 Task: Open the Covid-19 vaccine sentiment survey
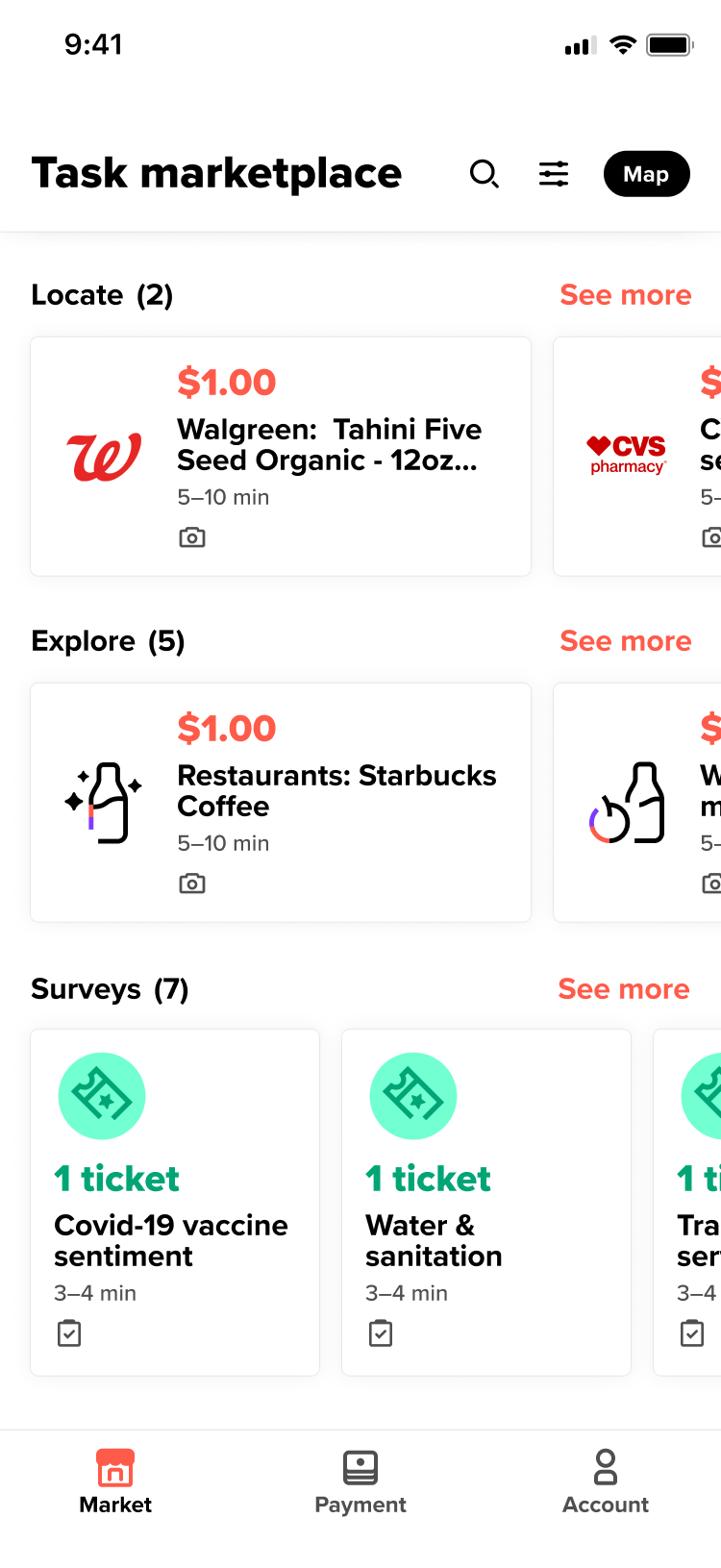click(175, 1202)
